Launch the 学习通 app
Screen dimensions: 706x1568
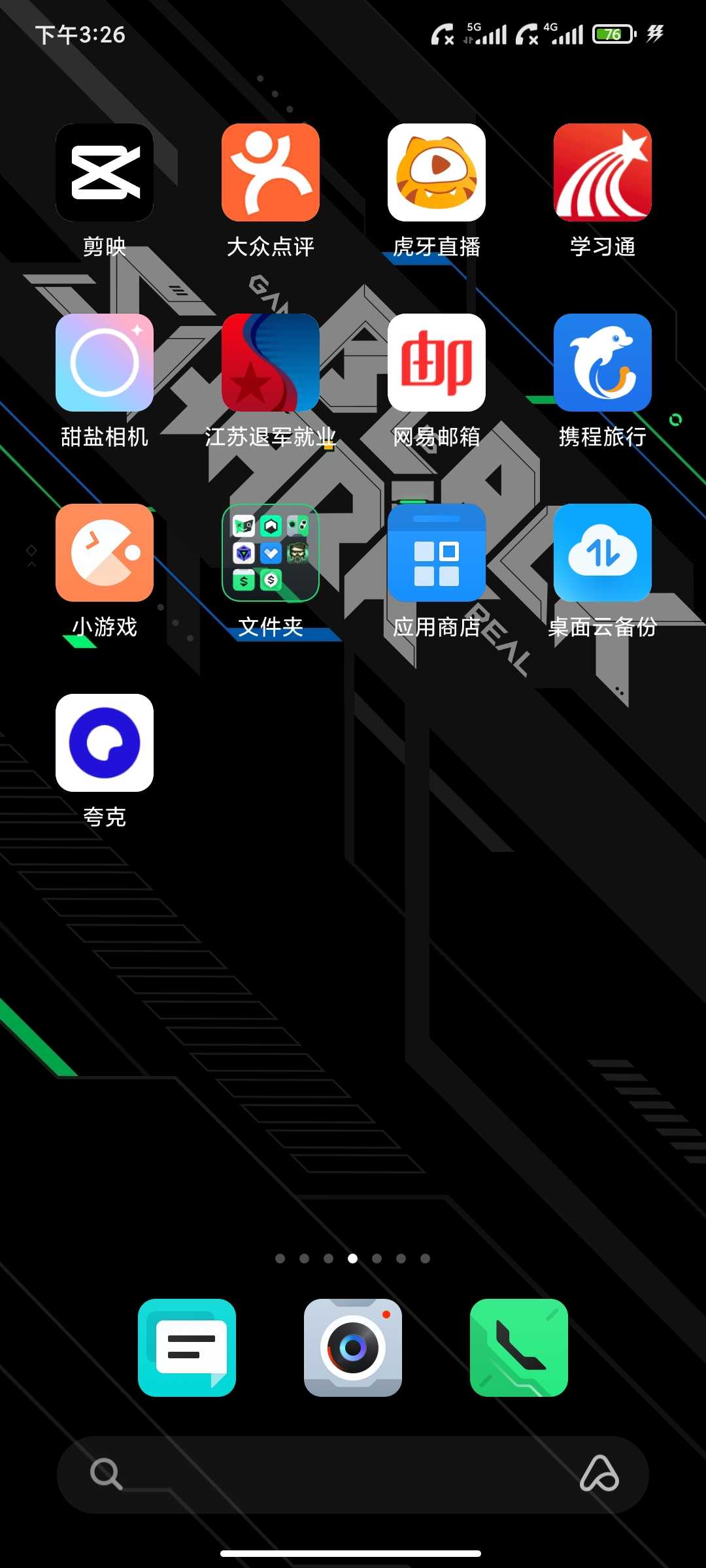click(603, 172)
